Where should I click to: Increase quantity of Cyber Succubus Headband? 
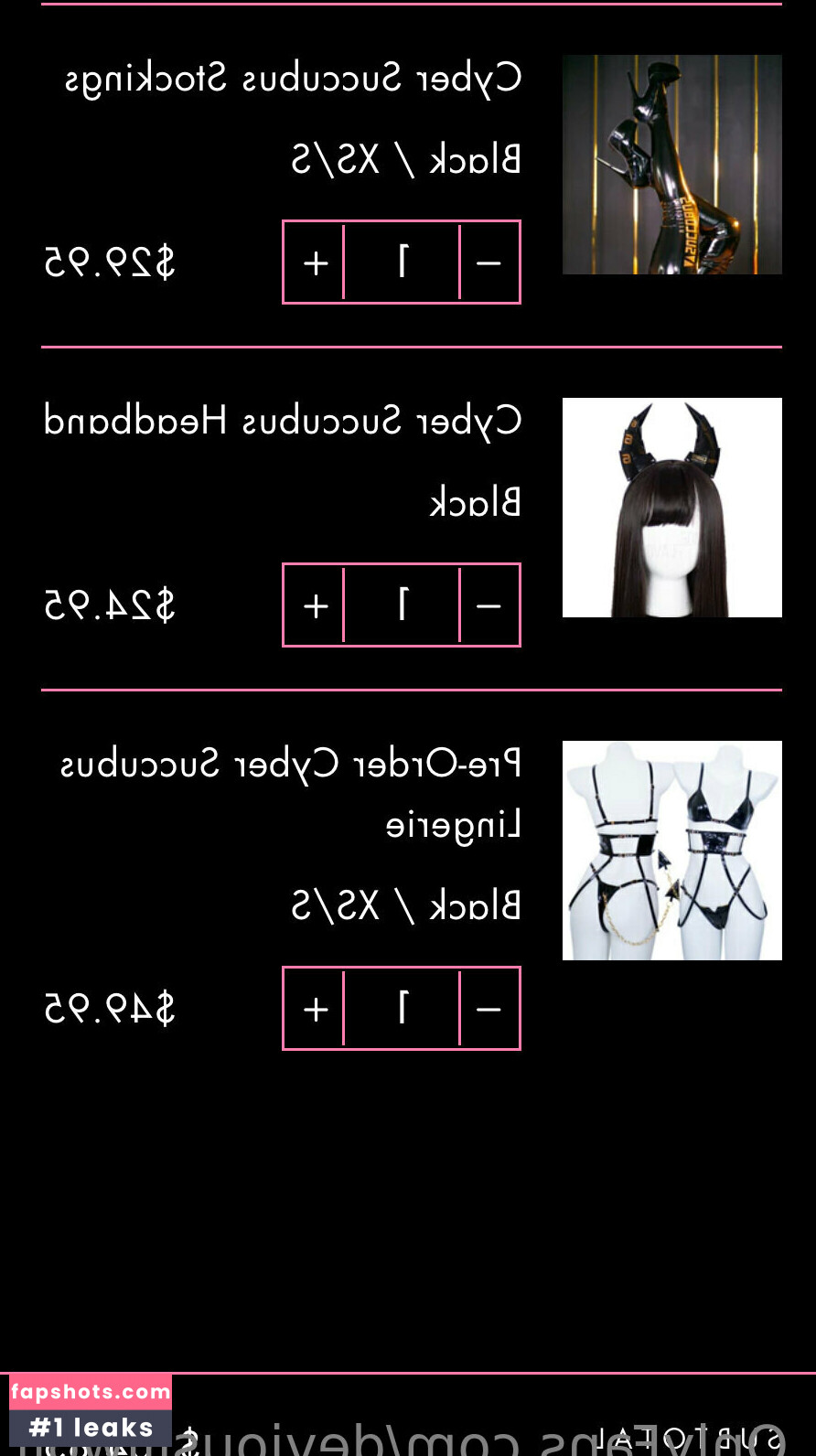click(316, 605)
